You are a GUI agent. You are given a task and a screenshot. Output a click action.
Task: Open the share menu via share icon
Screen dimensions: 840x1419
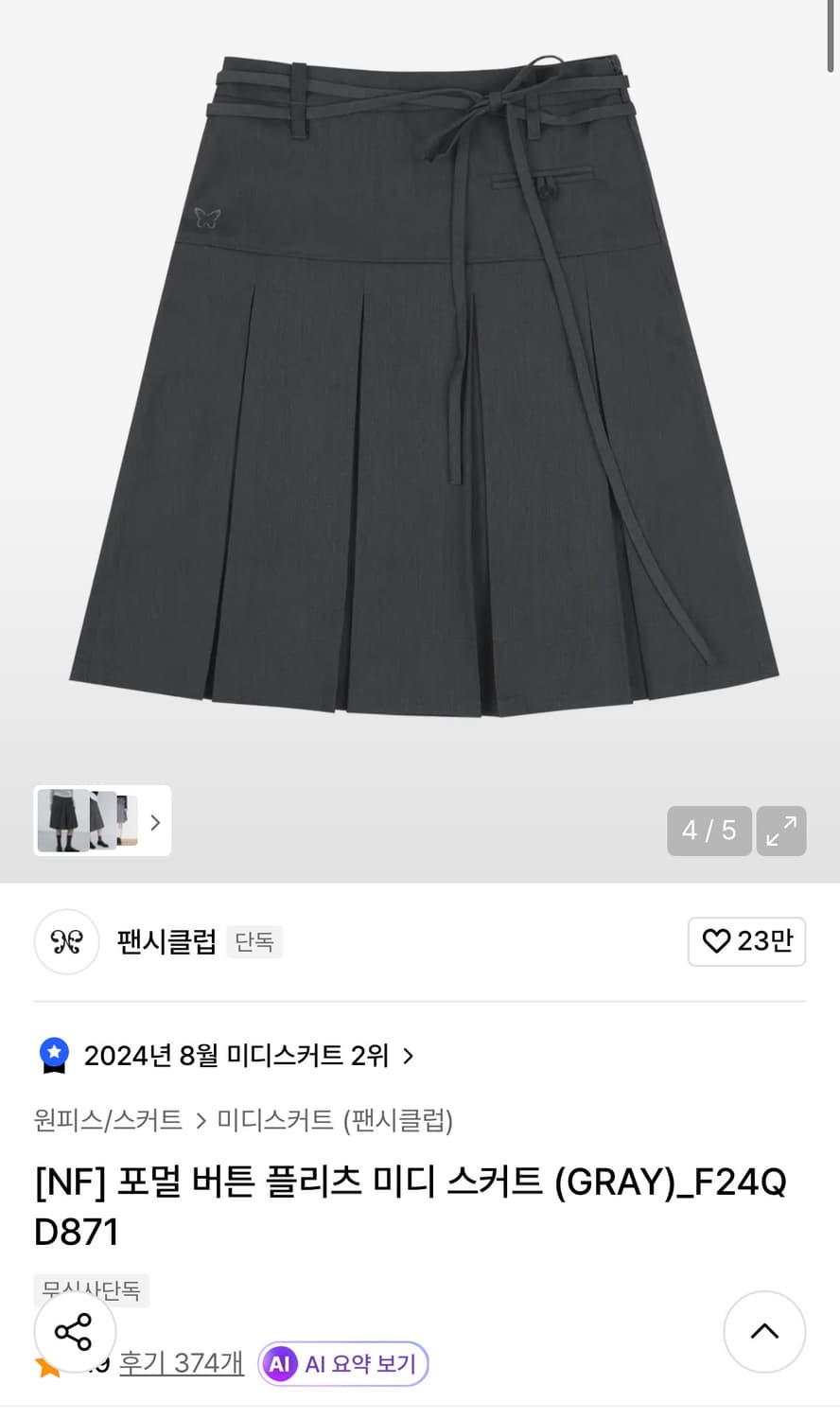[74, 1332]
